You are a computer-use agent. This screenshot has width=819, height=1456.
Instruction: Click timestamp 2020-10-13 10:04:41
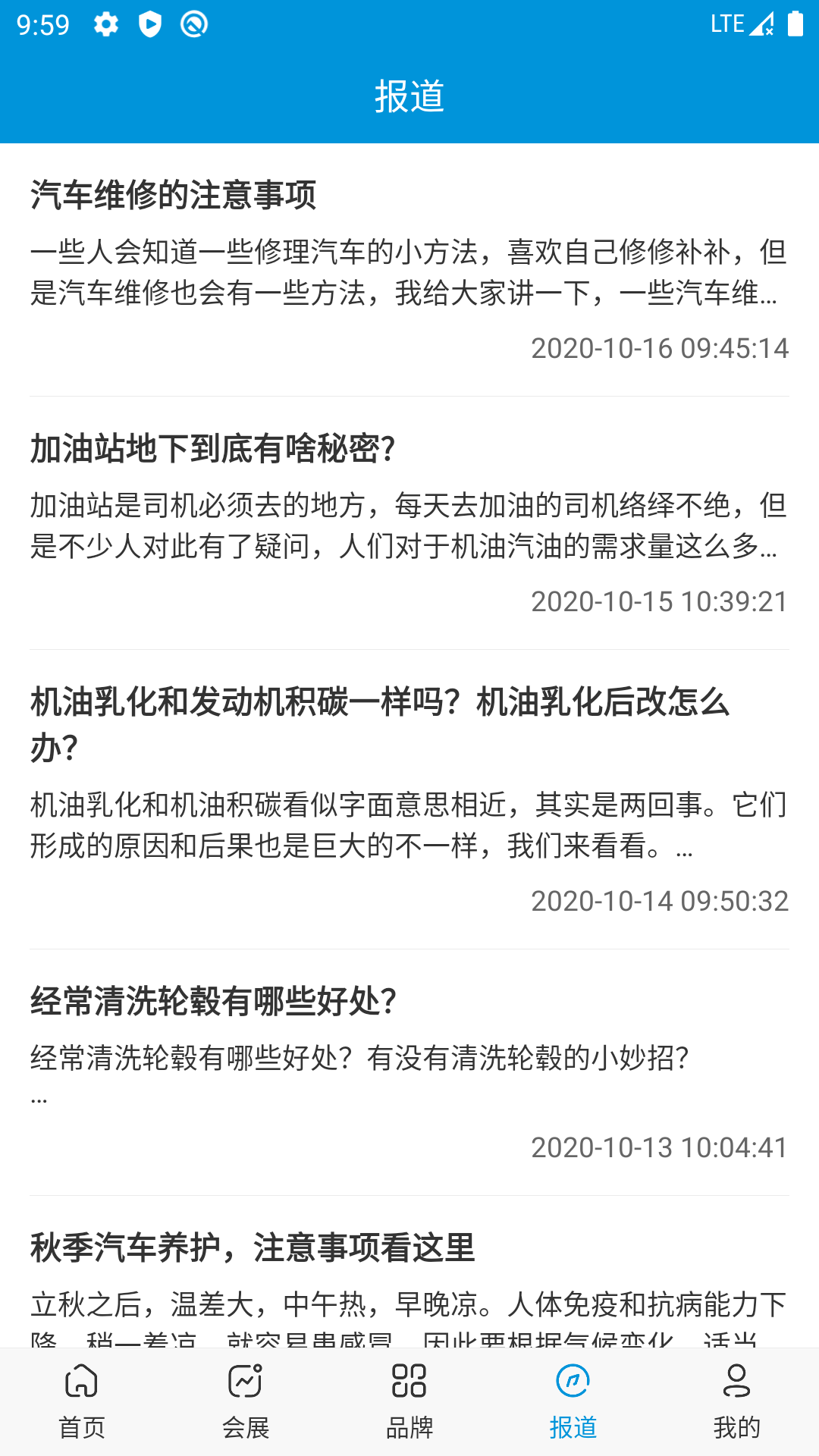659,1148
